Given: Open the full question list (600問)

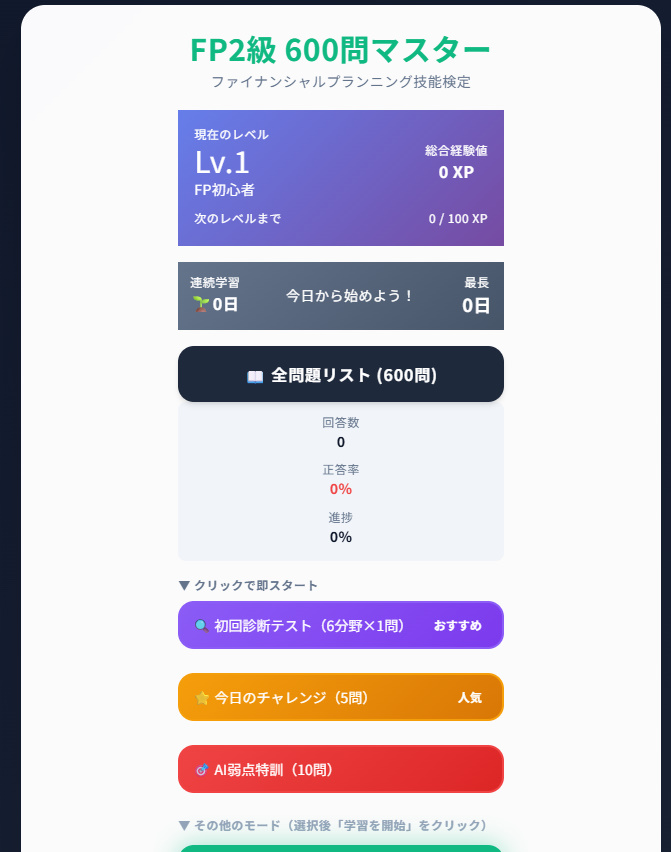Looking at the screenshot, I should (x=340, y=375).
